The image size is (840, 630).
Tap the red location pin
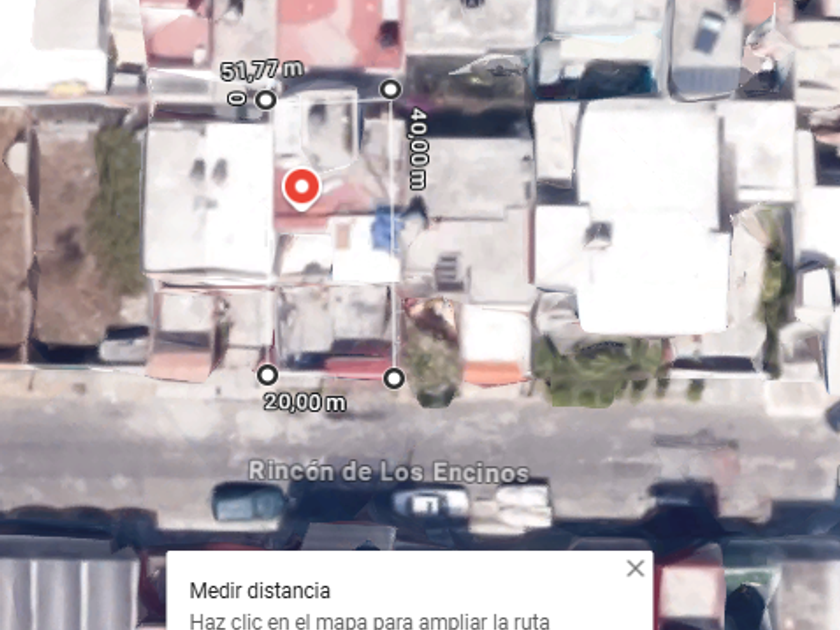click(301, 188)
